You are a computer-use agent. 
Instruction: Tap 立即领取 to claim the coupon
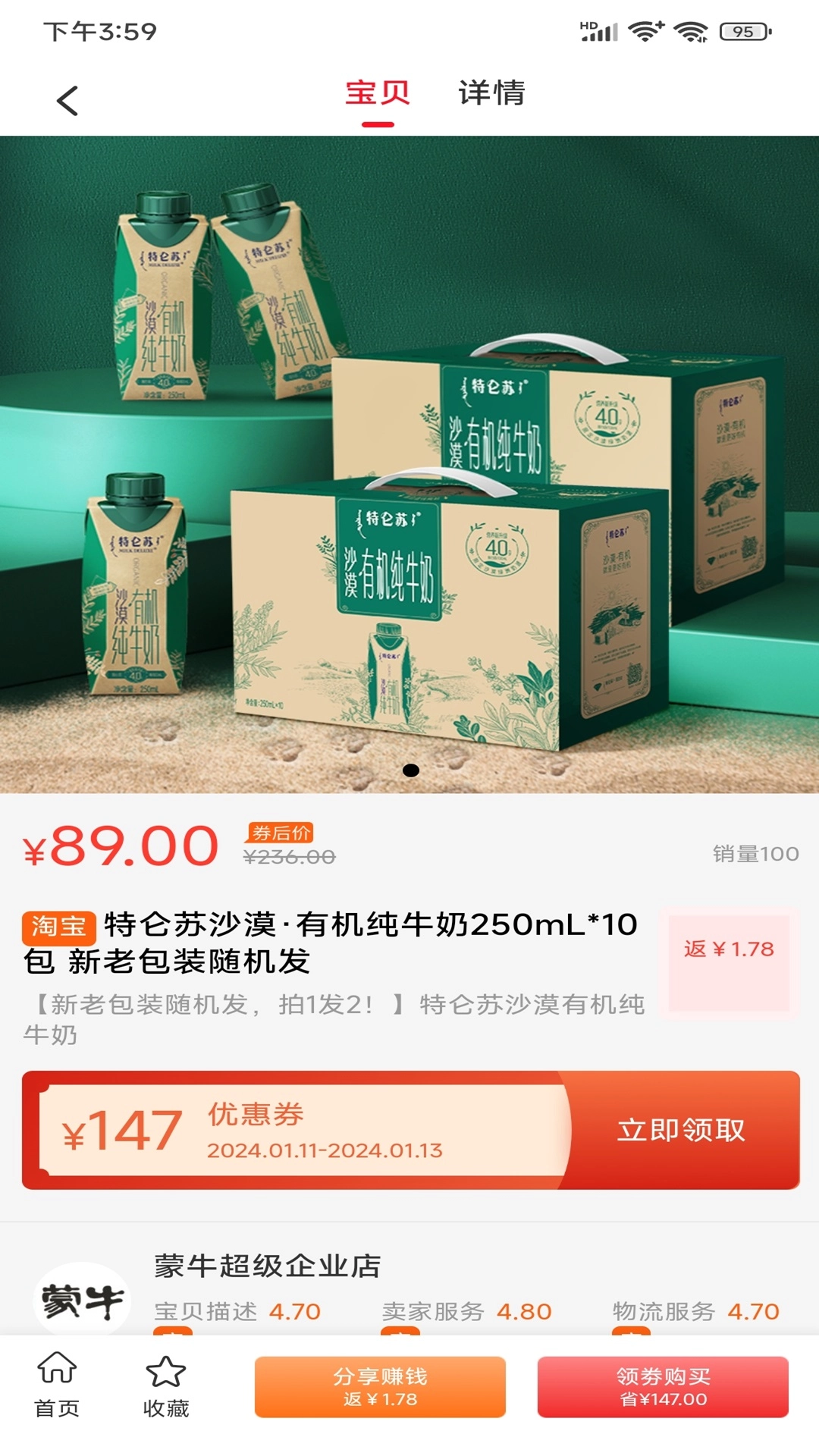(681, 1129)
